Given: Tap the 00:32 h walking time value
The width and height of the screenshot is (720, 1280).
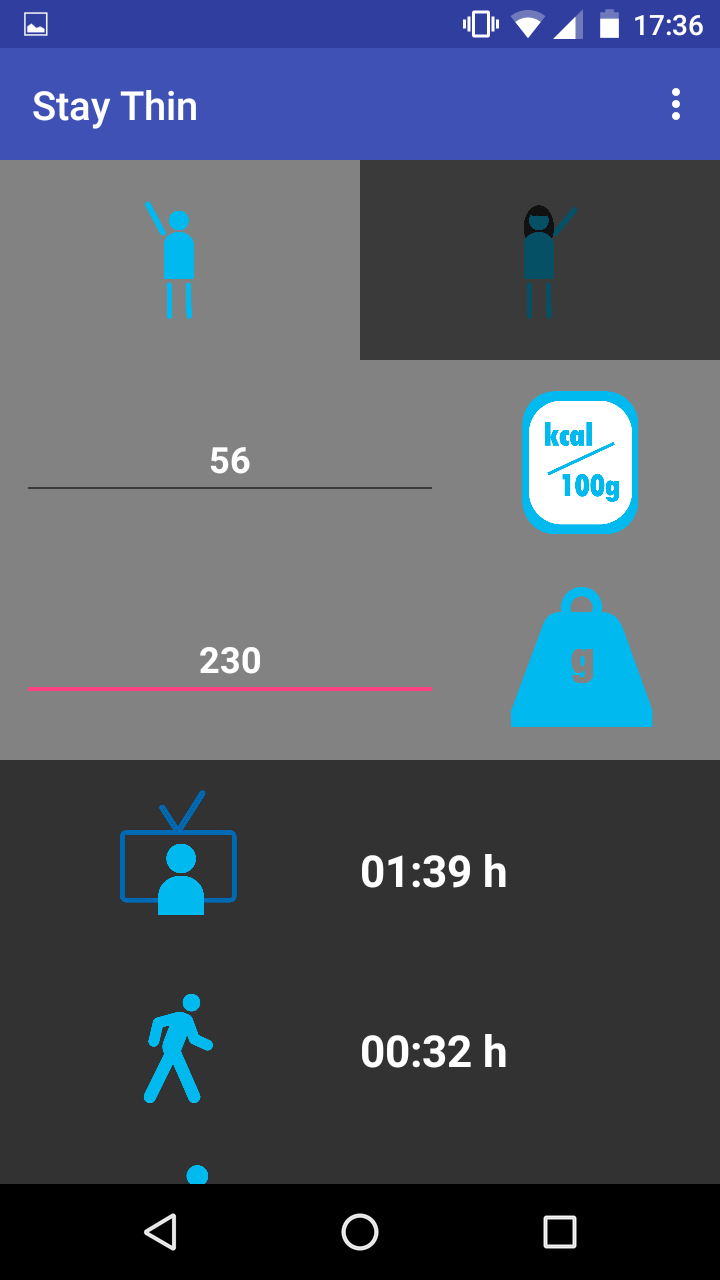Looking at the screenshot, I should coord(433,1051).
